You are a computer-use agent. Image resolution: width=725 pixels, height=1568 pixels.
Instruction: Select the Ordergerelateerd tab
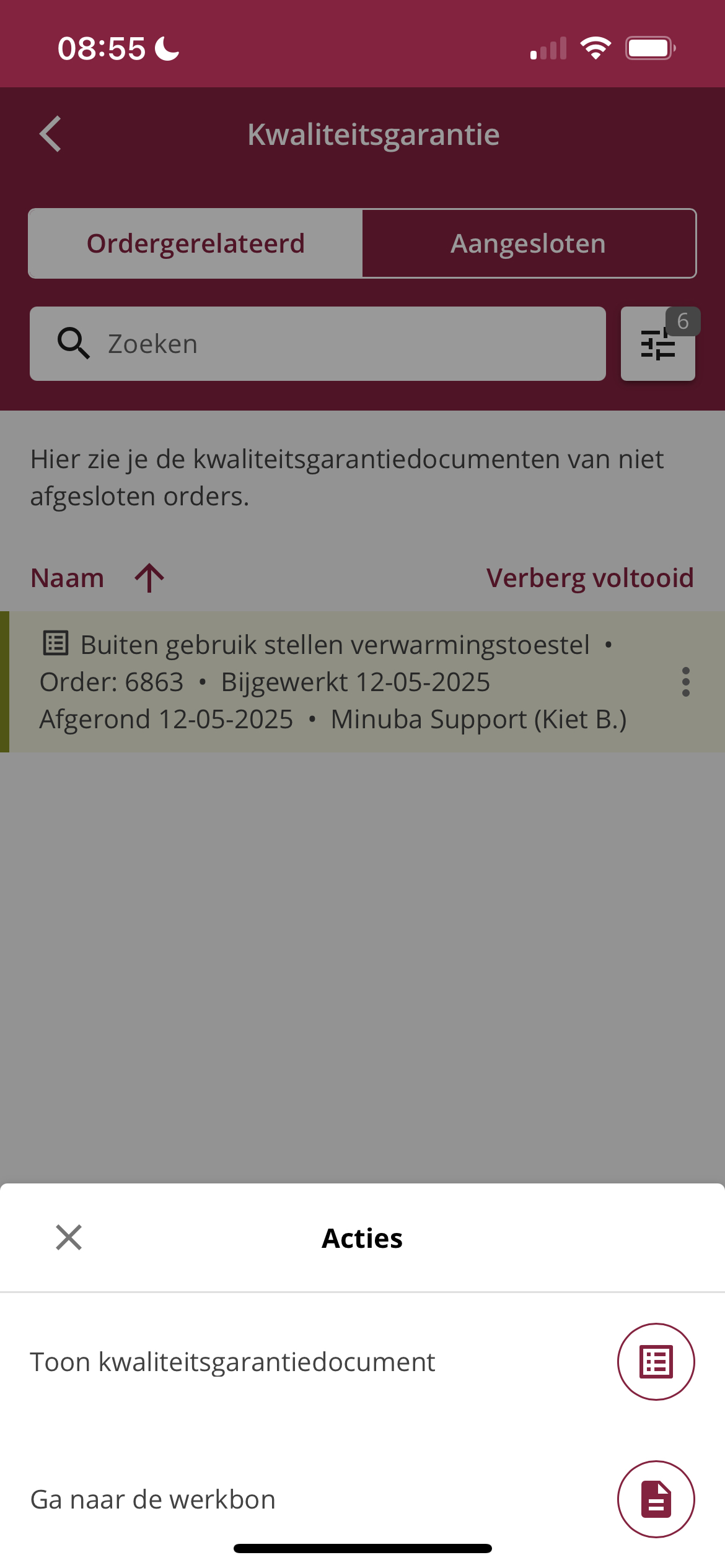click(x=196, y=243)
